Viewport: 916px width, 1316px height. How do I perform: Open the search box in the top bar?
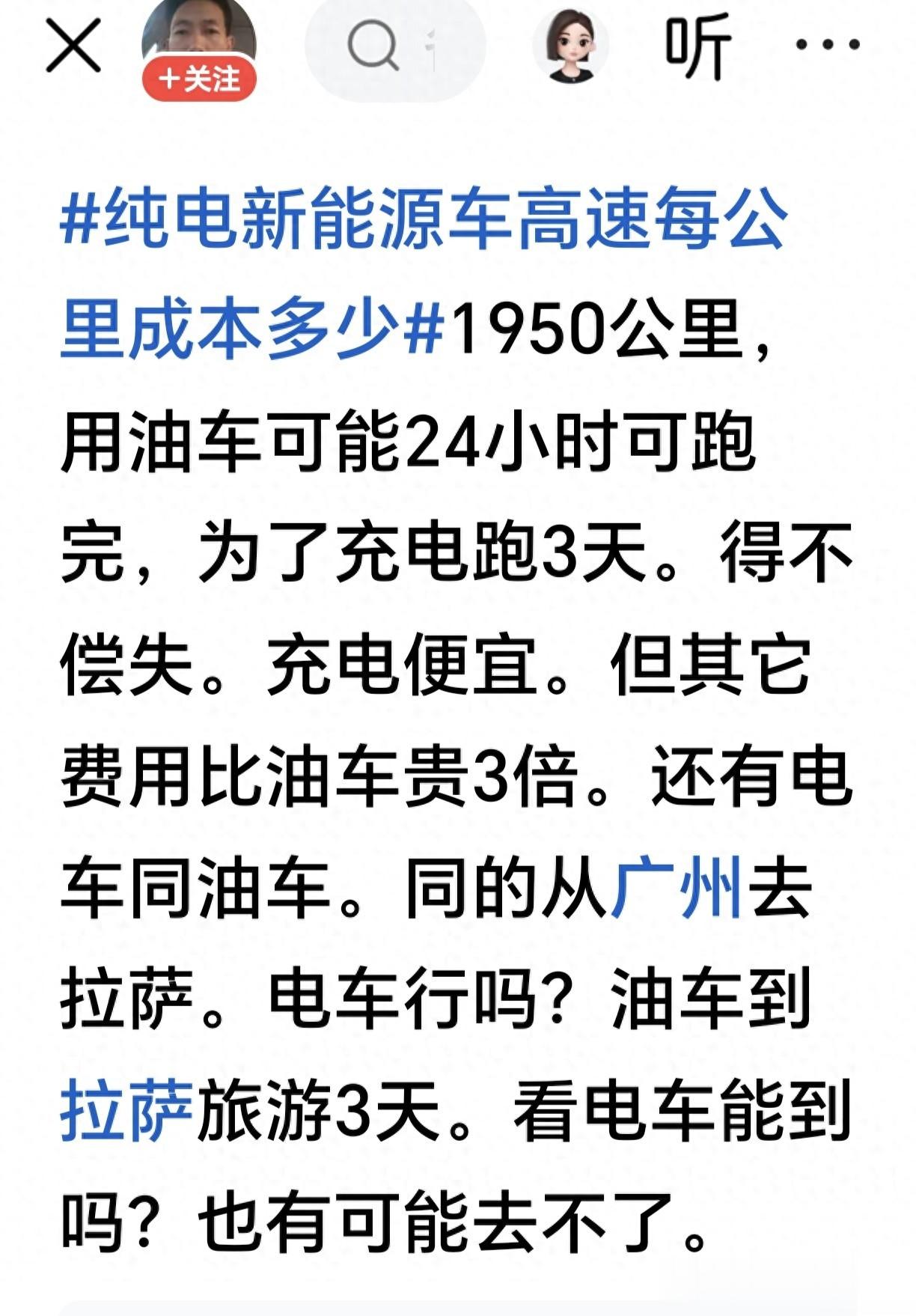click(x=395, y=46)
